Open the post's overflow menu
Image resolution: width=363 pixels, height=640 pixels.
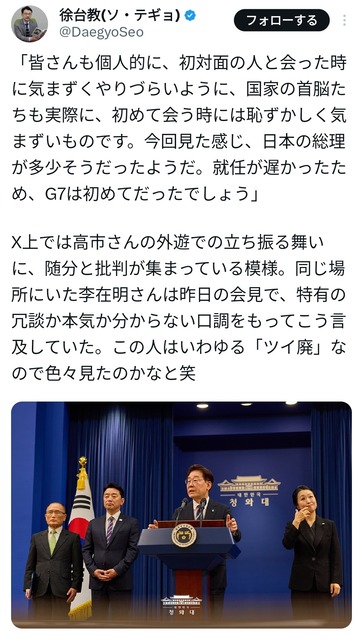tap(345, 20)
